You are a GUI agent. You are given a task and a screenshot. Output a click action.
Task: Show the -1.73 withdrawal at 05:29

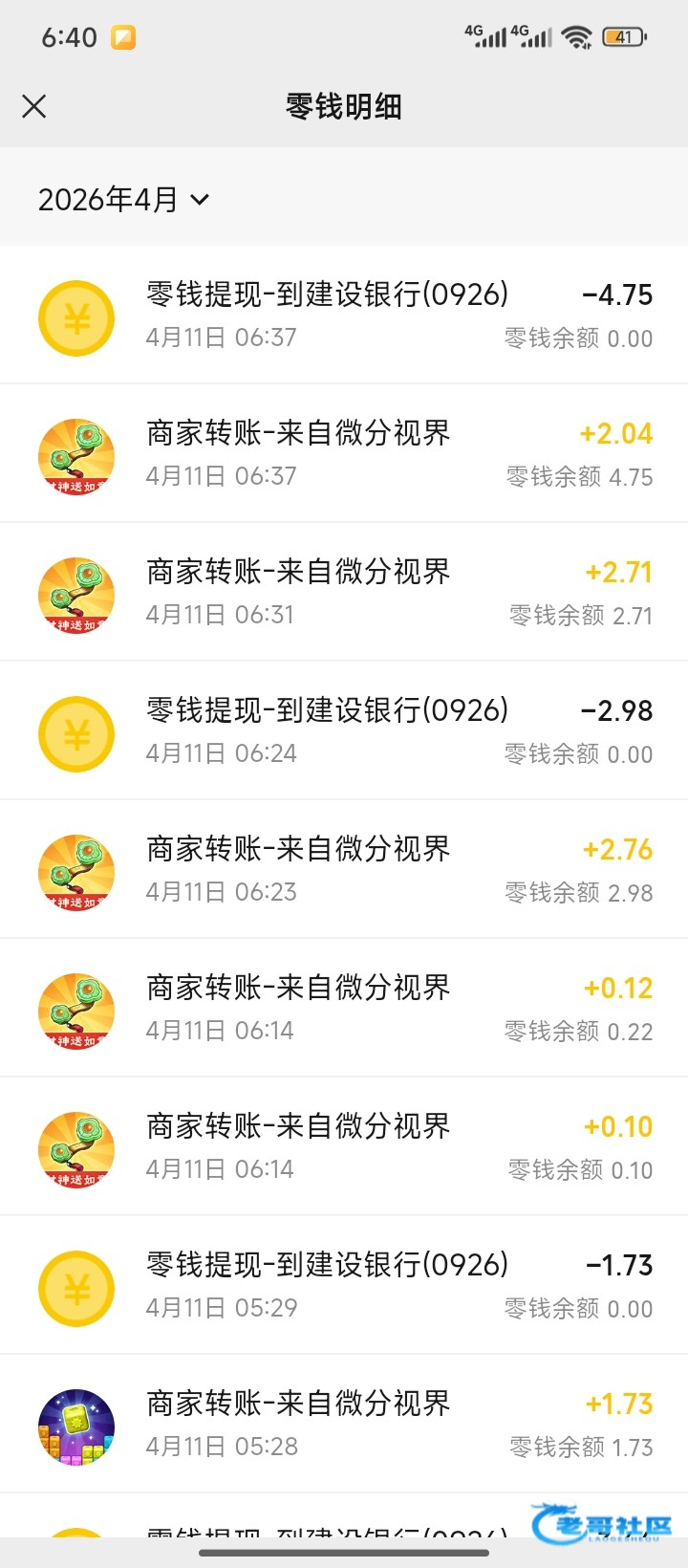pyautogui.click(x=344, y=1285)
